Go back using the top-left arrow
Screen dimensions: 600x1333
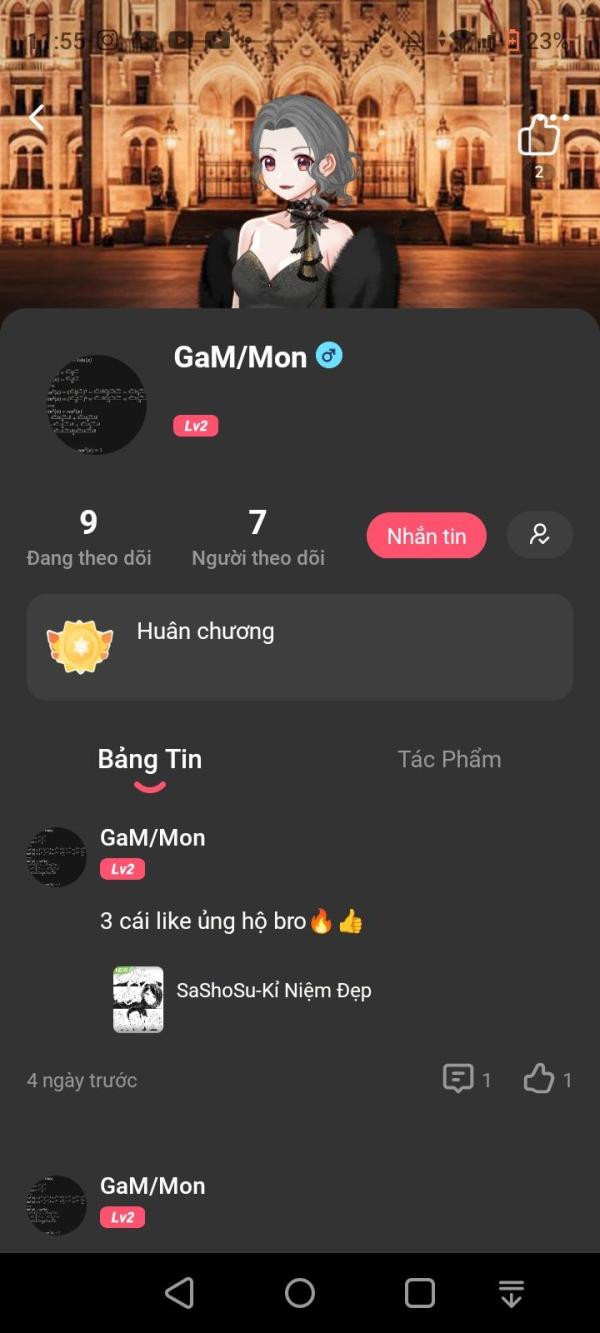(x=37, y=118)
